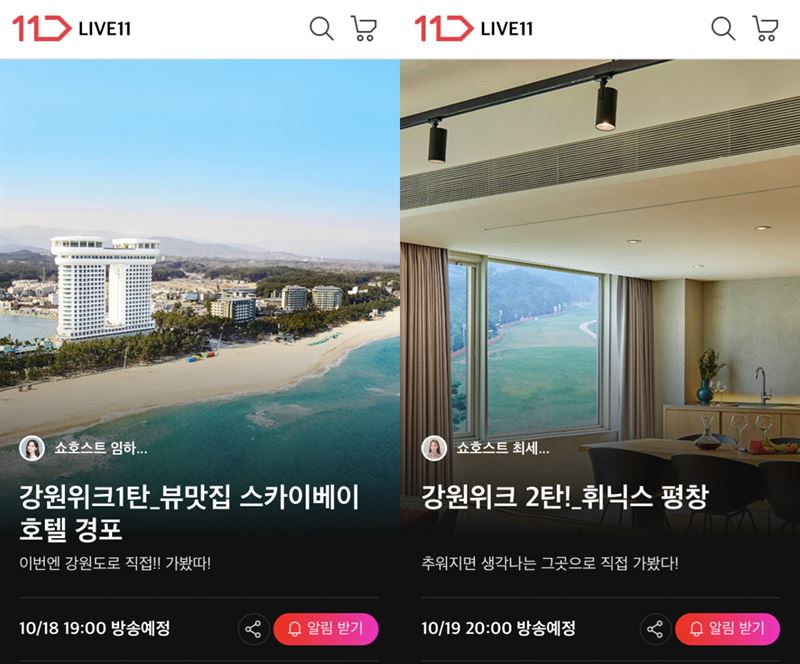View show host 최세... profile

point(486,449)
